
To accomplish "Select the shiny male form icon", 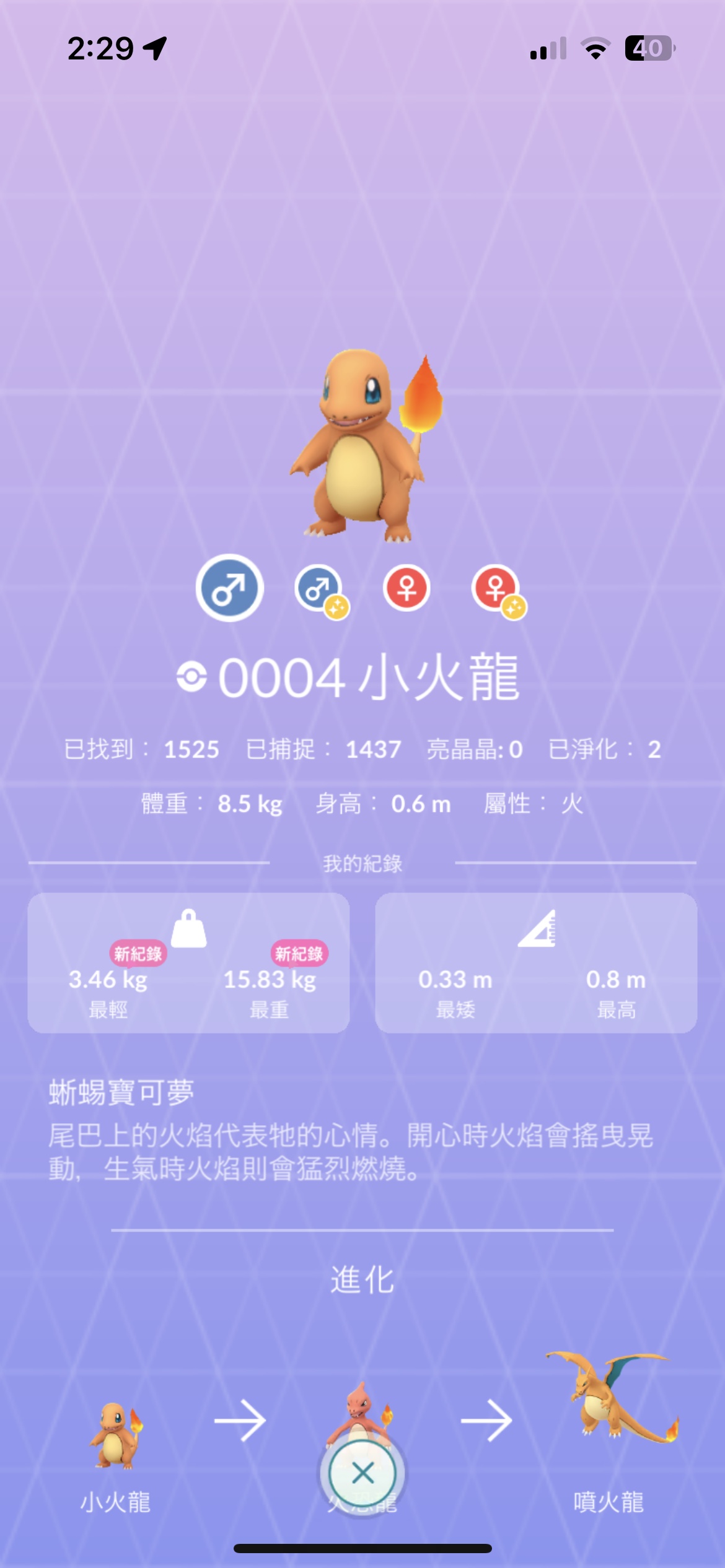I will click(x=319, y=588).
